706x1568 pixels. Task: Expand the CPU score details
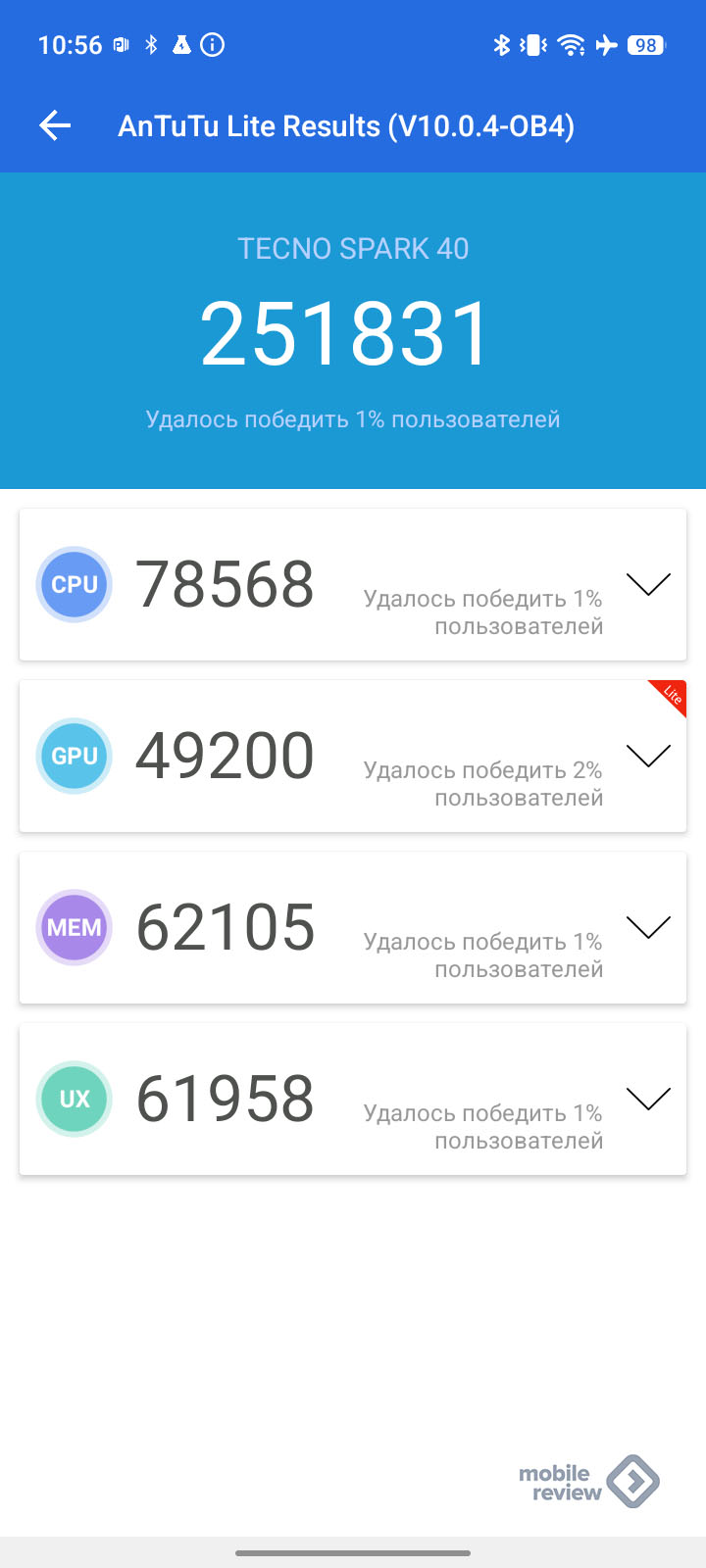click(x=647, y=584)
